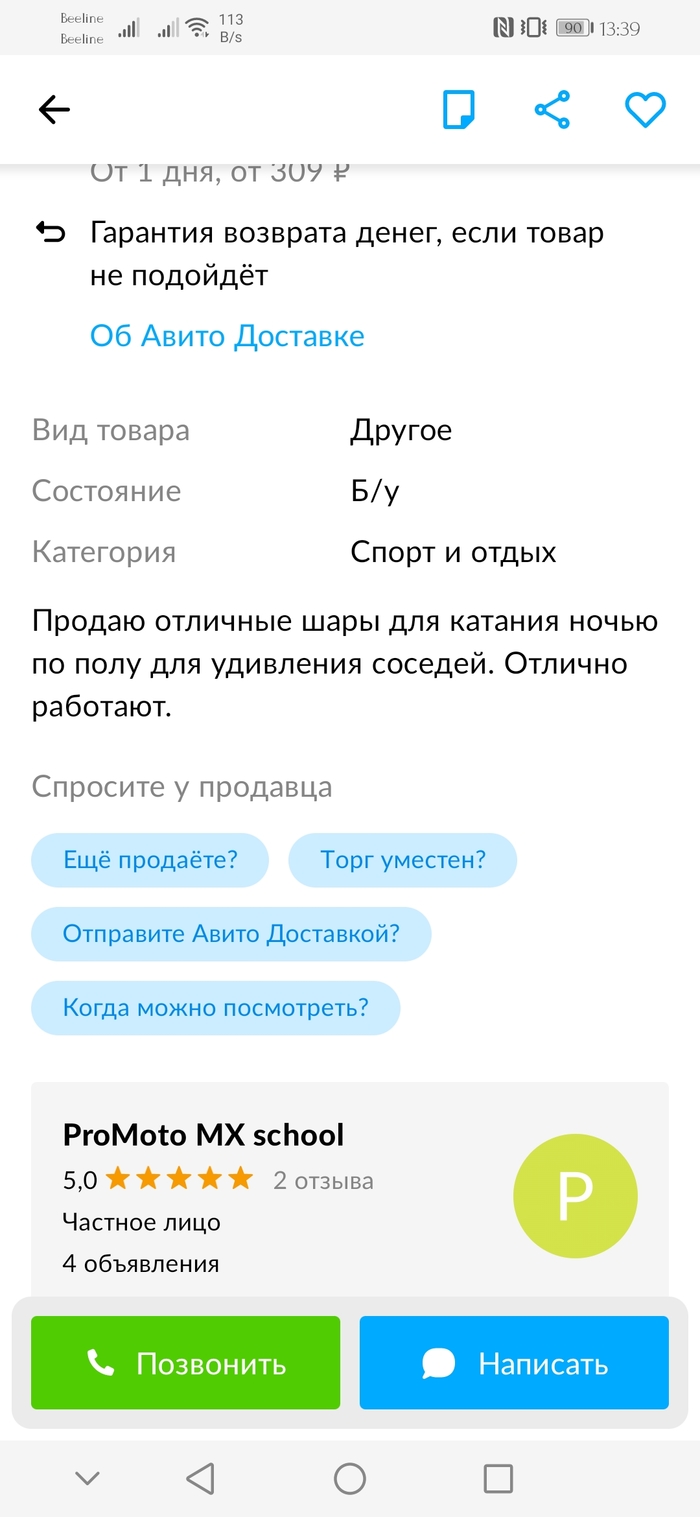
Task: Select the Торг уместен? chip
Action: [x=403, y=860]
